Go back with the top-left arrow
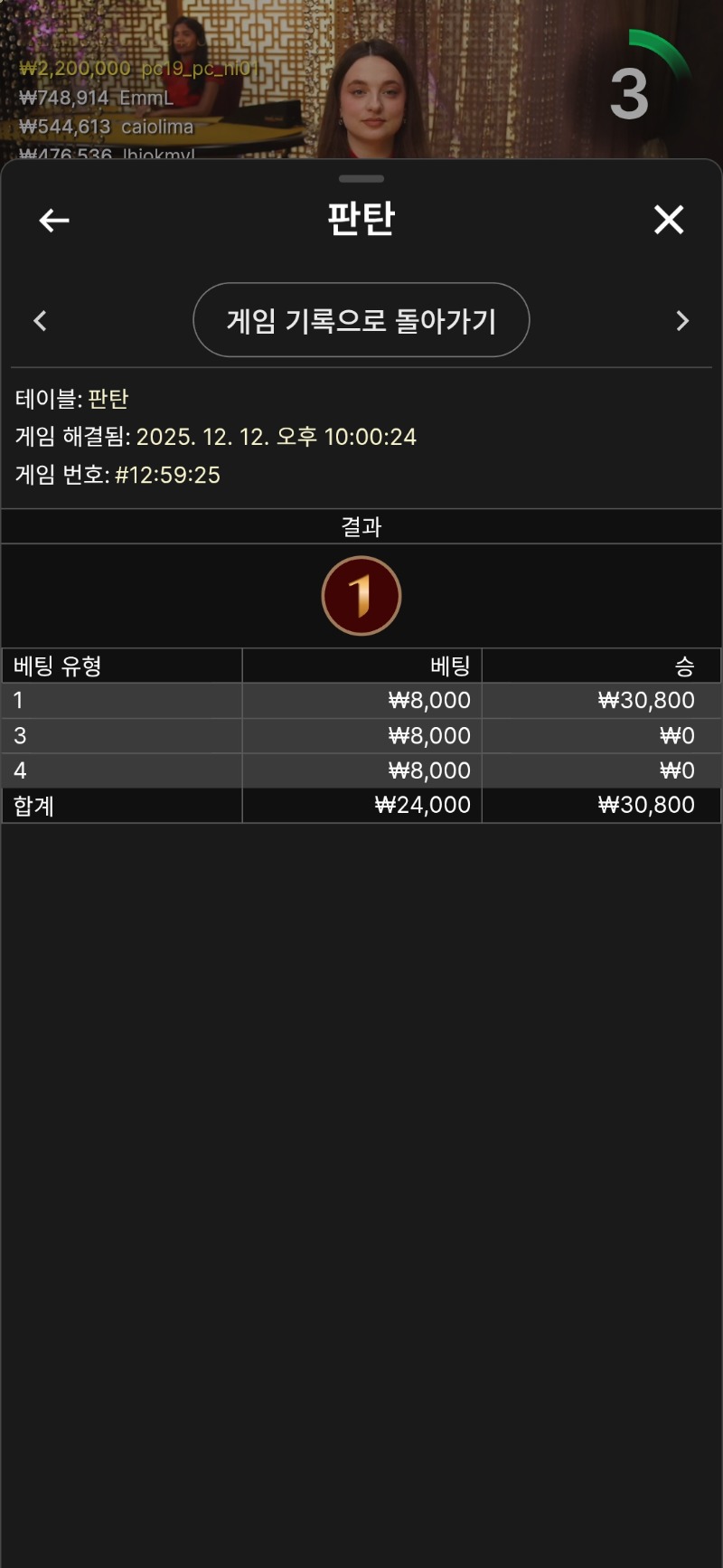Screen dimensions: 723x1568 click(54, 220)
